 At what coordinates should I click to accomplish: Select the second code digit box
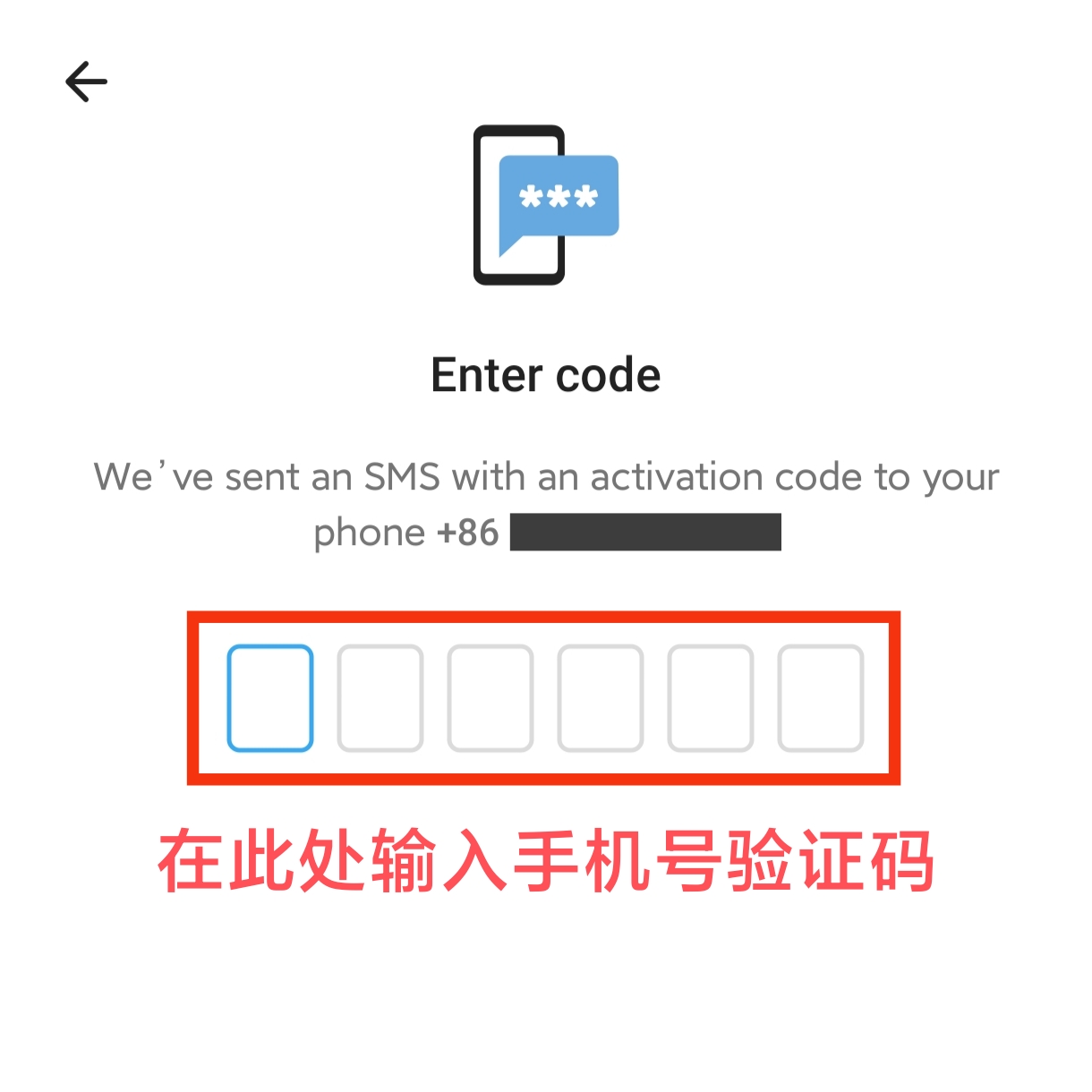pos(380,698)
